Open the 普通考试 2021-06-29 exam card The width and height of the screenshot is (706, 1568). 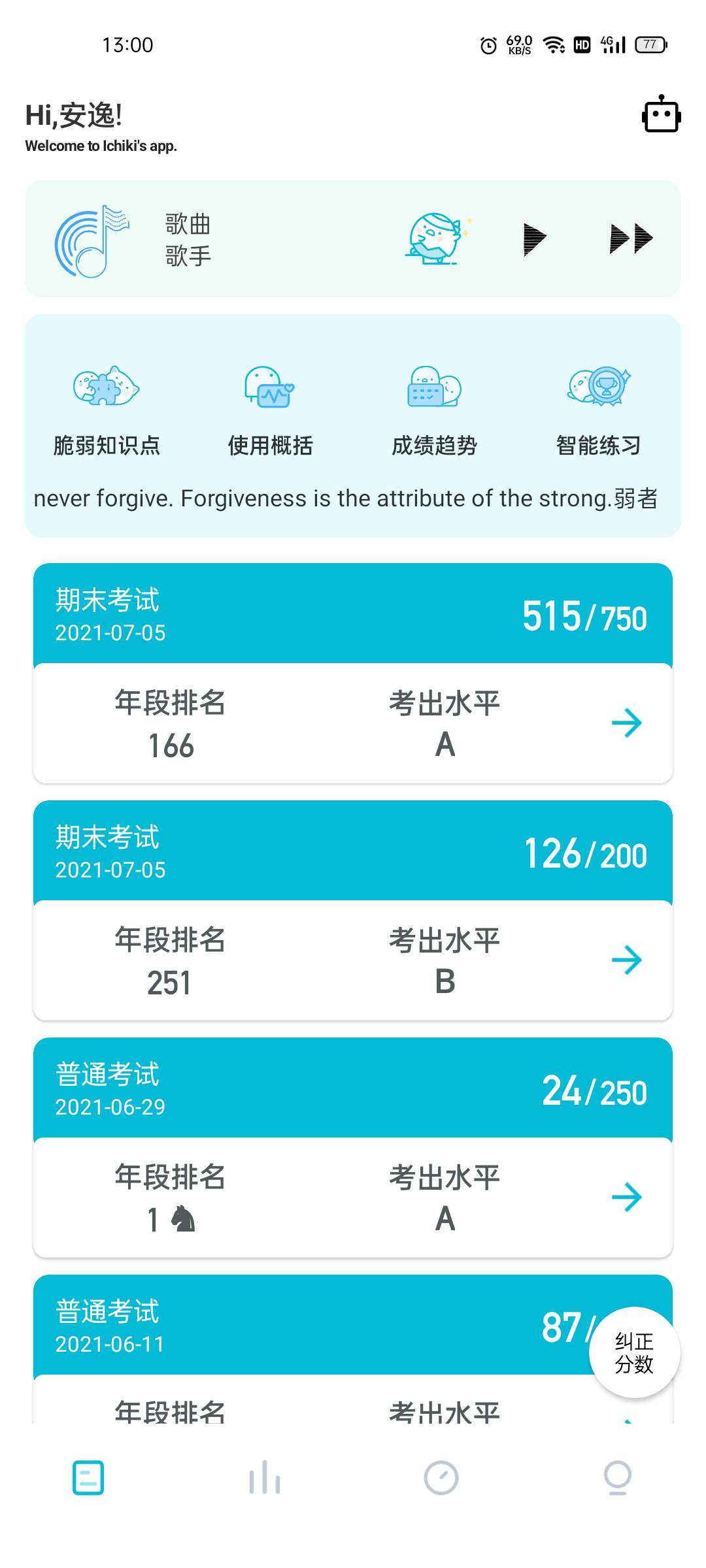point(353,1088)
